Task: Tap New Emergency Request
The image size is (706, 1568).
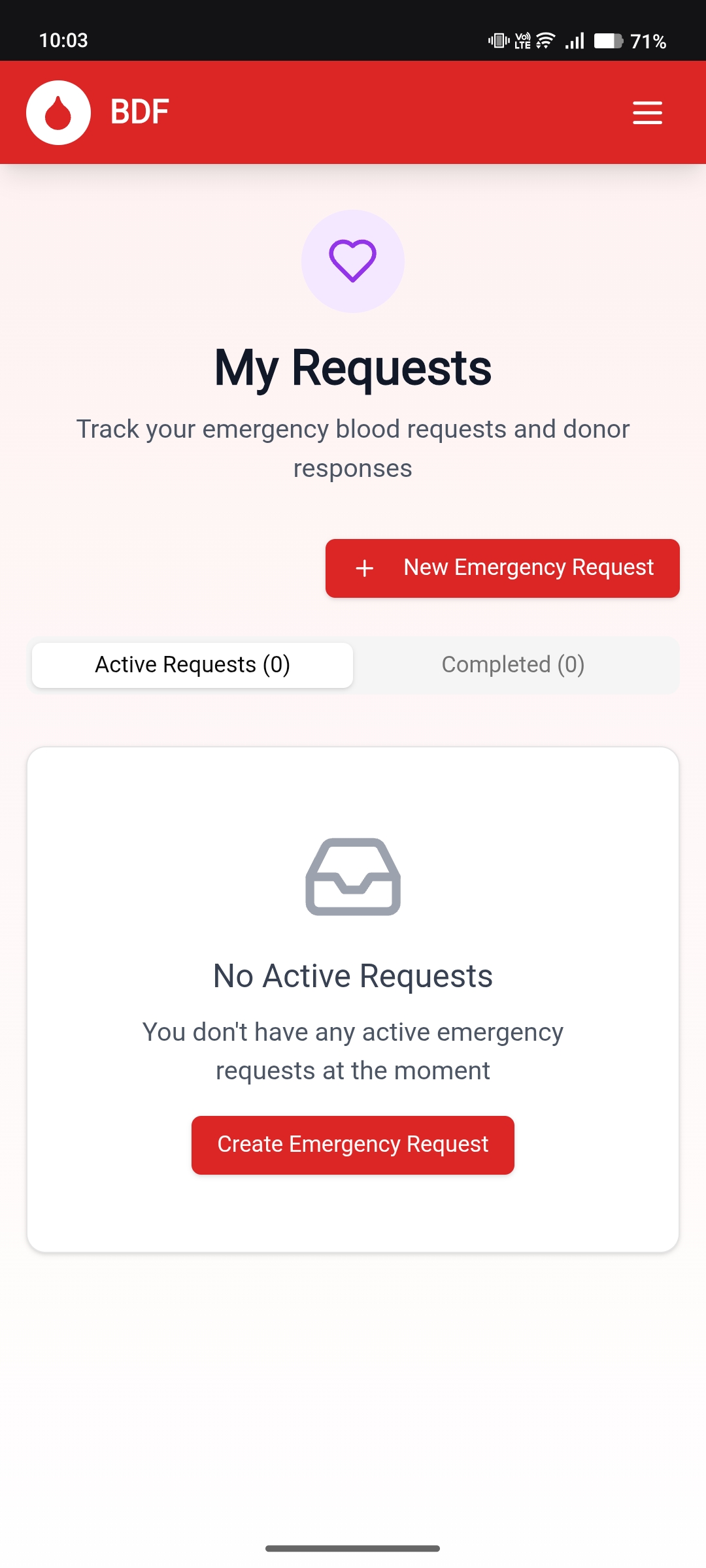Action: tap(502, 568)
